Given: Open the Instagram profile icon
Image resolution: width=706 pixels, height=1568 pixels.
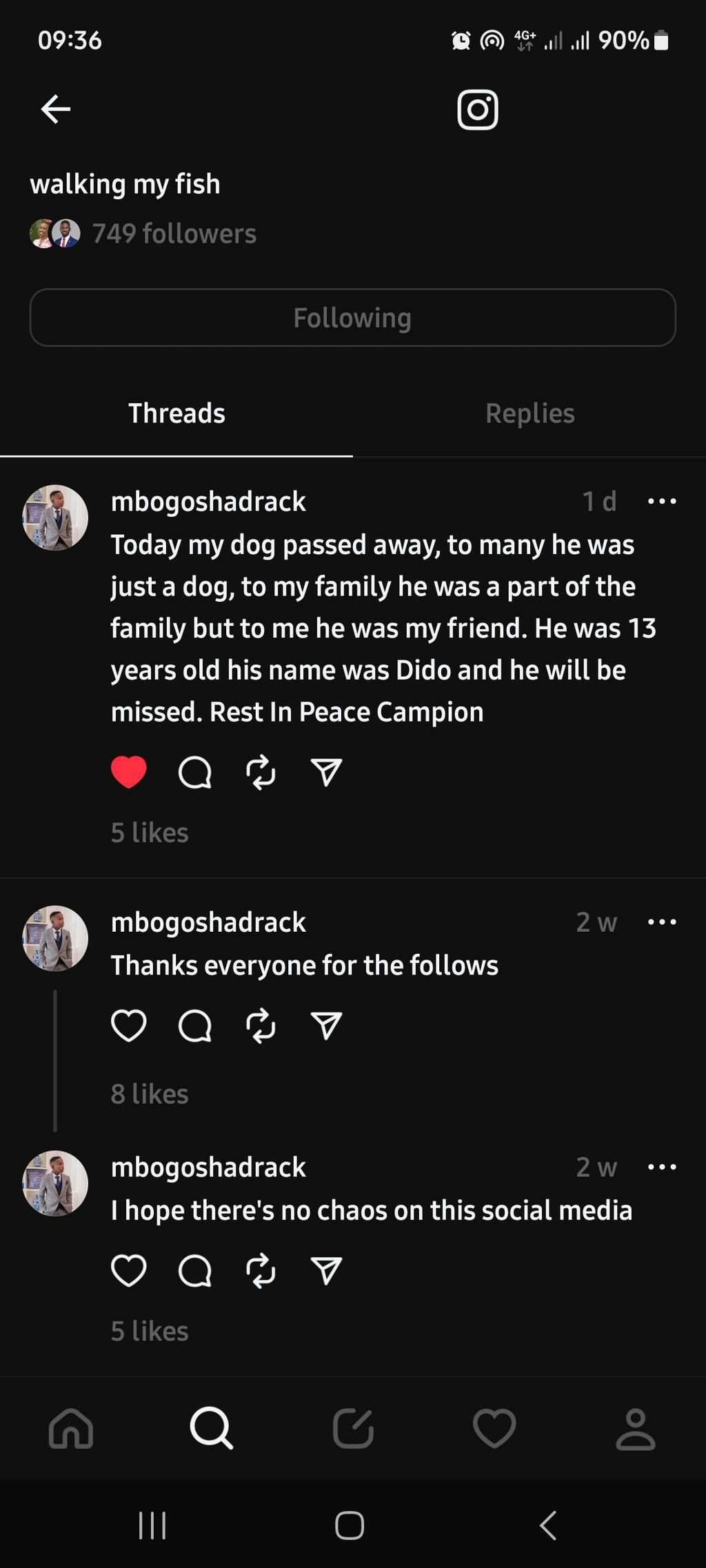Looking at the screenshot, I should (x=477, y=110).
